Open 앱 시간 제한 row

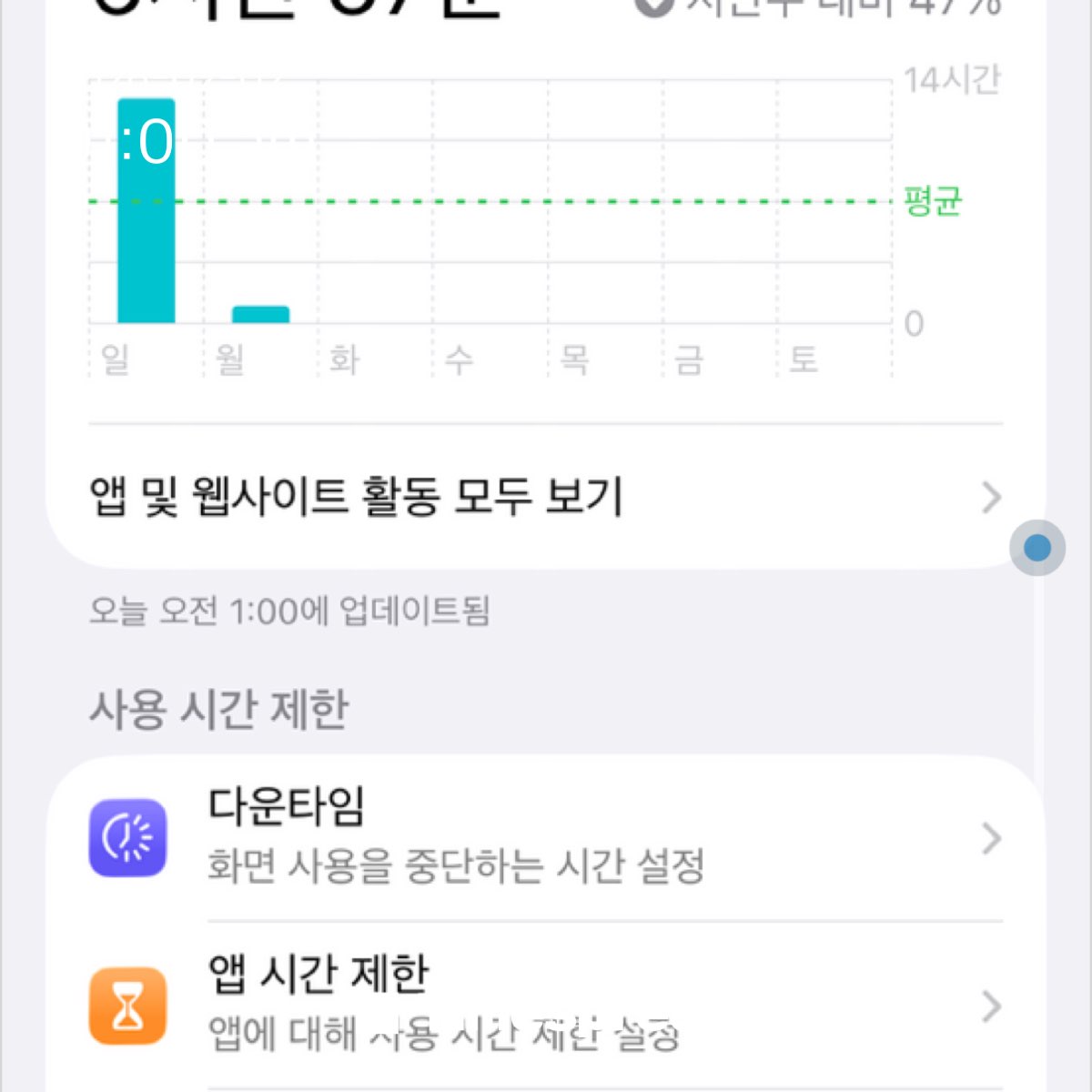tap(544, 1006)
